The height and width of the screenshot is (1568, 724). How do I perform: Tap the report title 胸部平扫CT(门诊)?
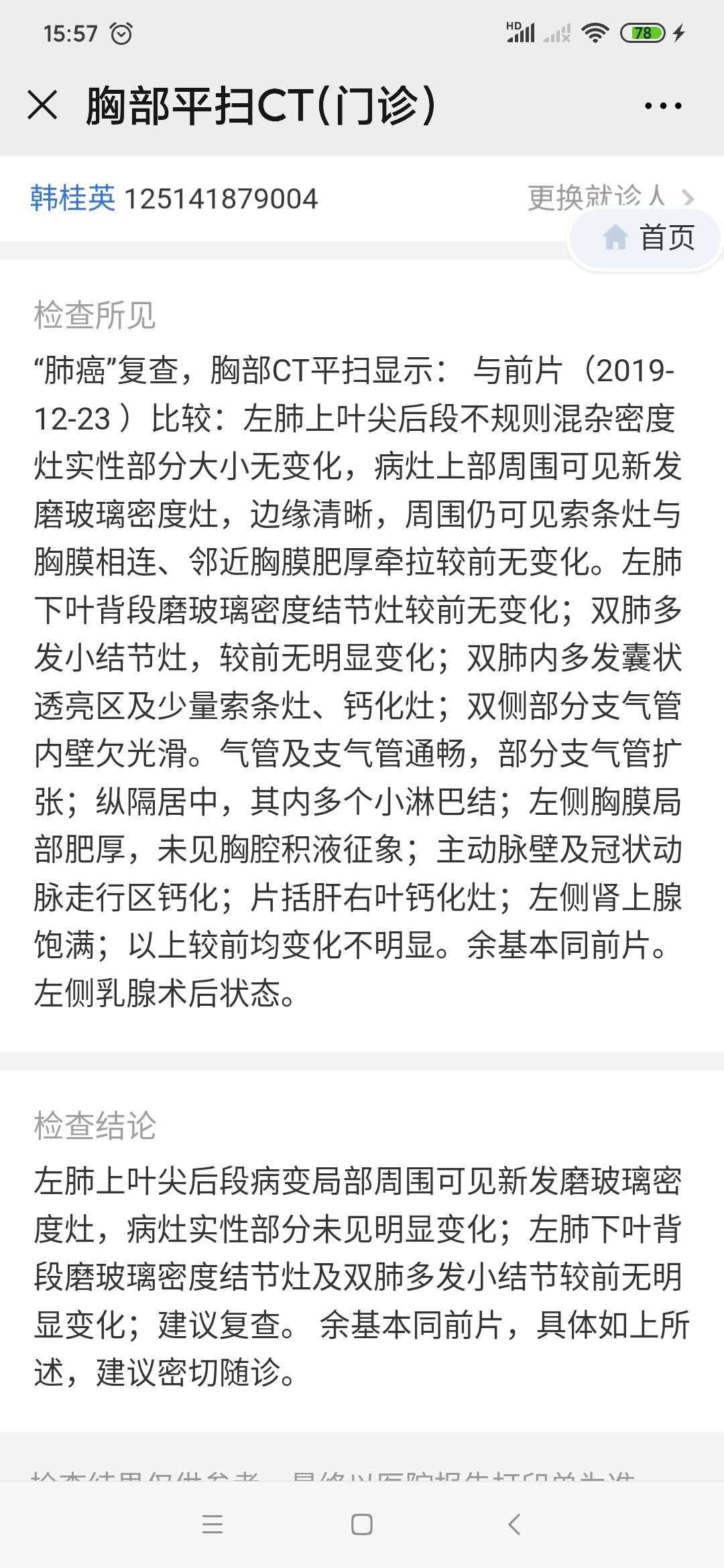click(x=261, y=104)
